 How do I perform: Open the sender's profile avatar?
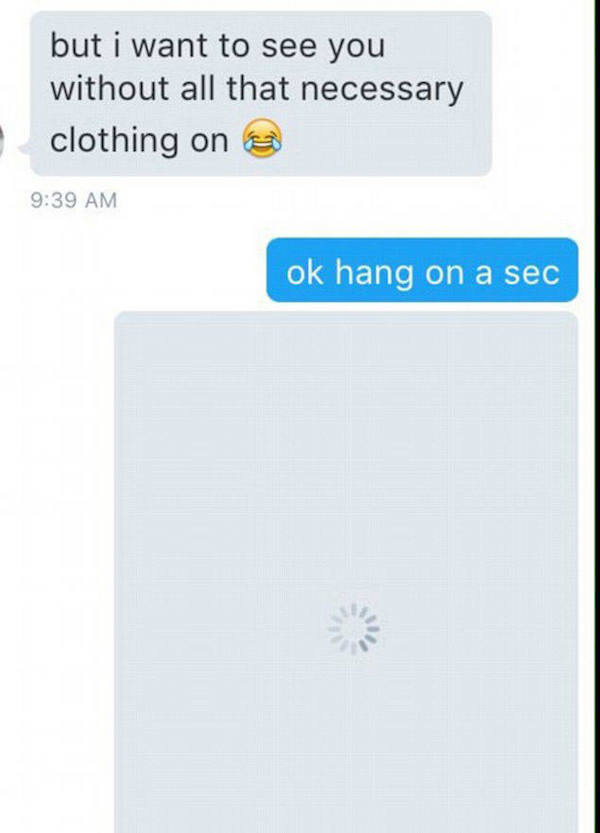coord(4,141)
